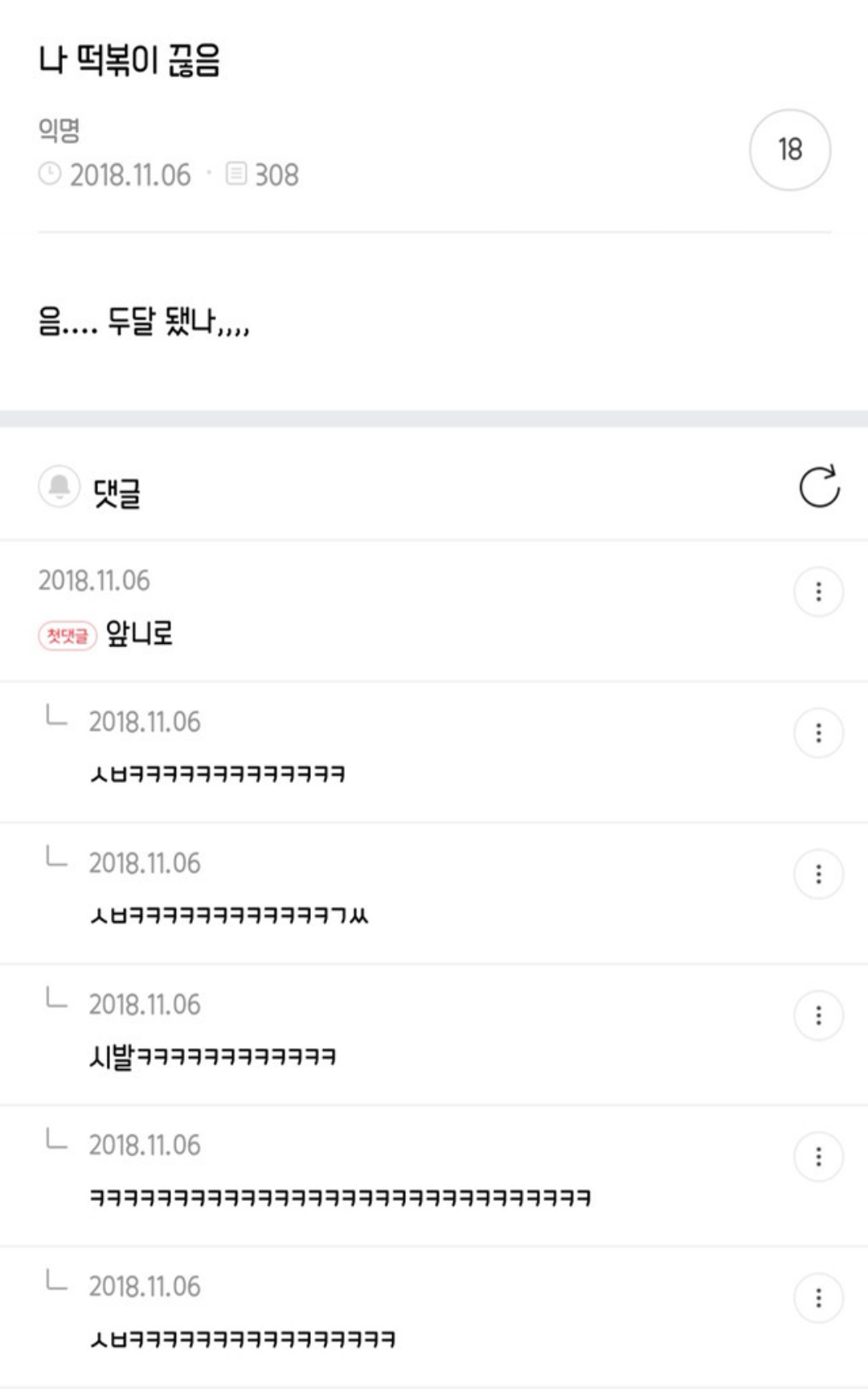Click the comment notification bell icon

coord(59,487)
